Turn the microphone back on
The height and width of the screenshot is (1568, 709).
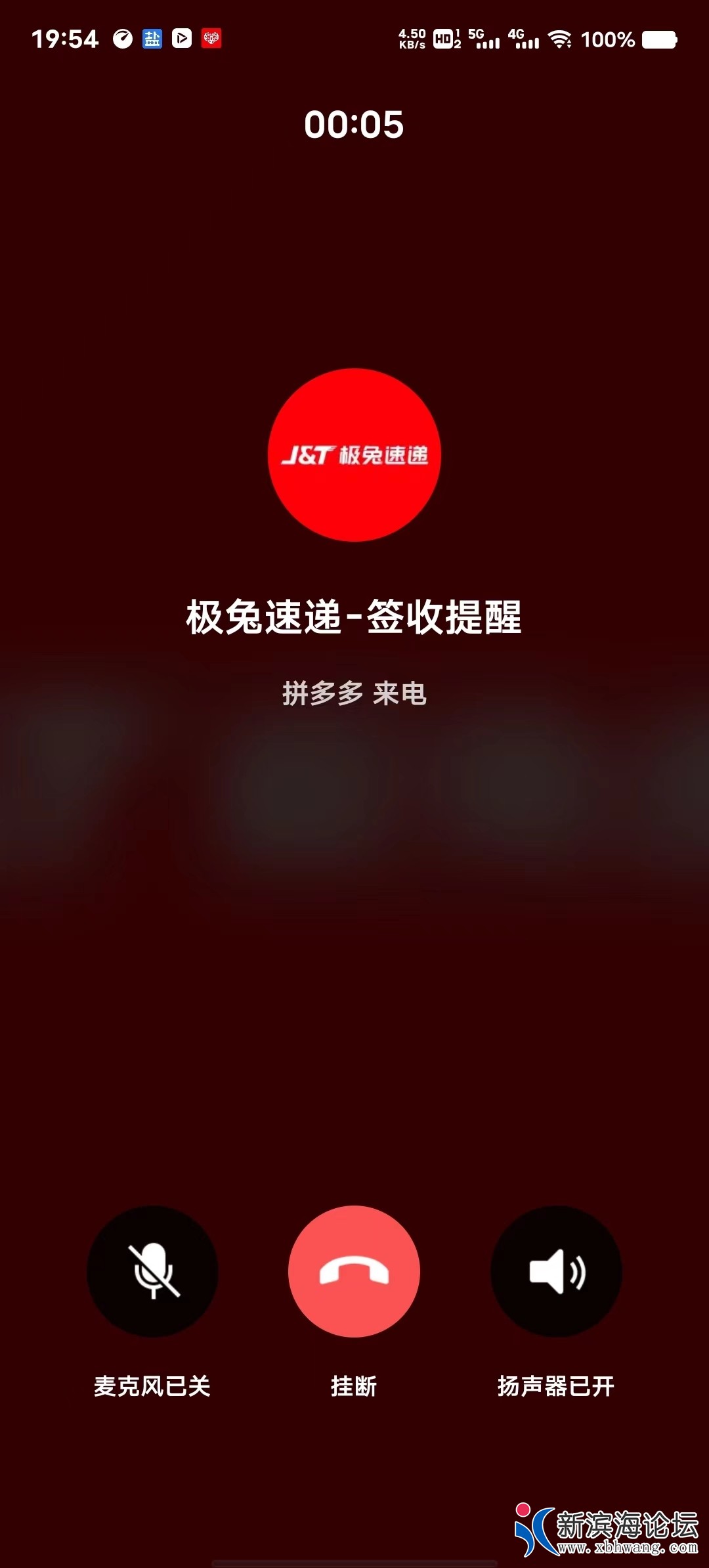pyautogui.click(x=152, y=1272)
